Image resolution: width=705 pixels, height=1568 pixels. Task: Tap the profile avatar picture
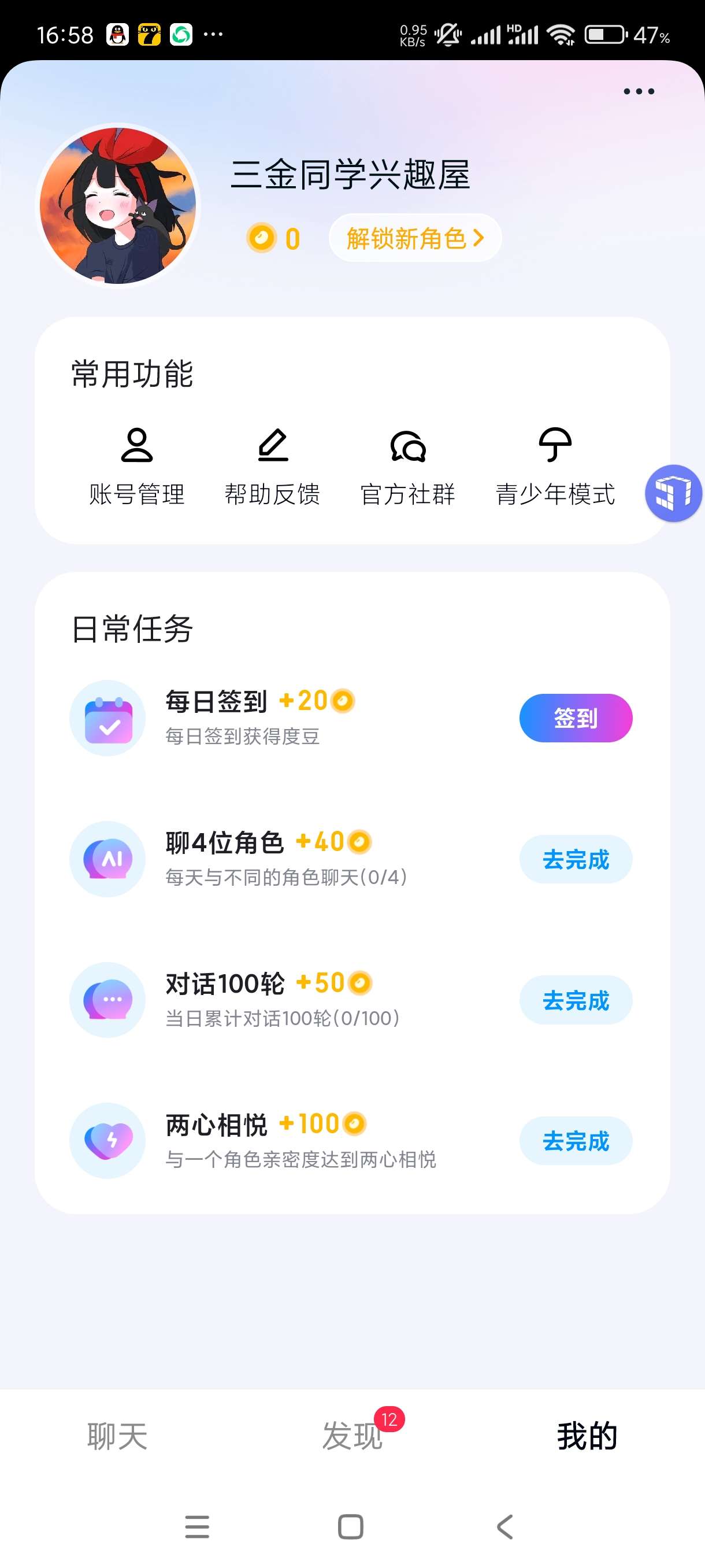(x=118, y=205)
